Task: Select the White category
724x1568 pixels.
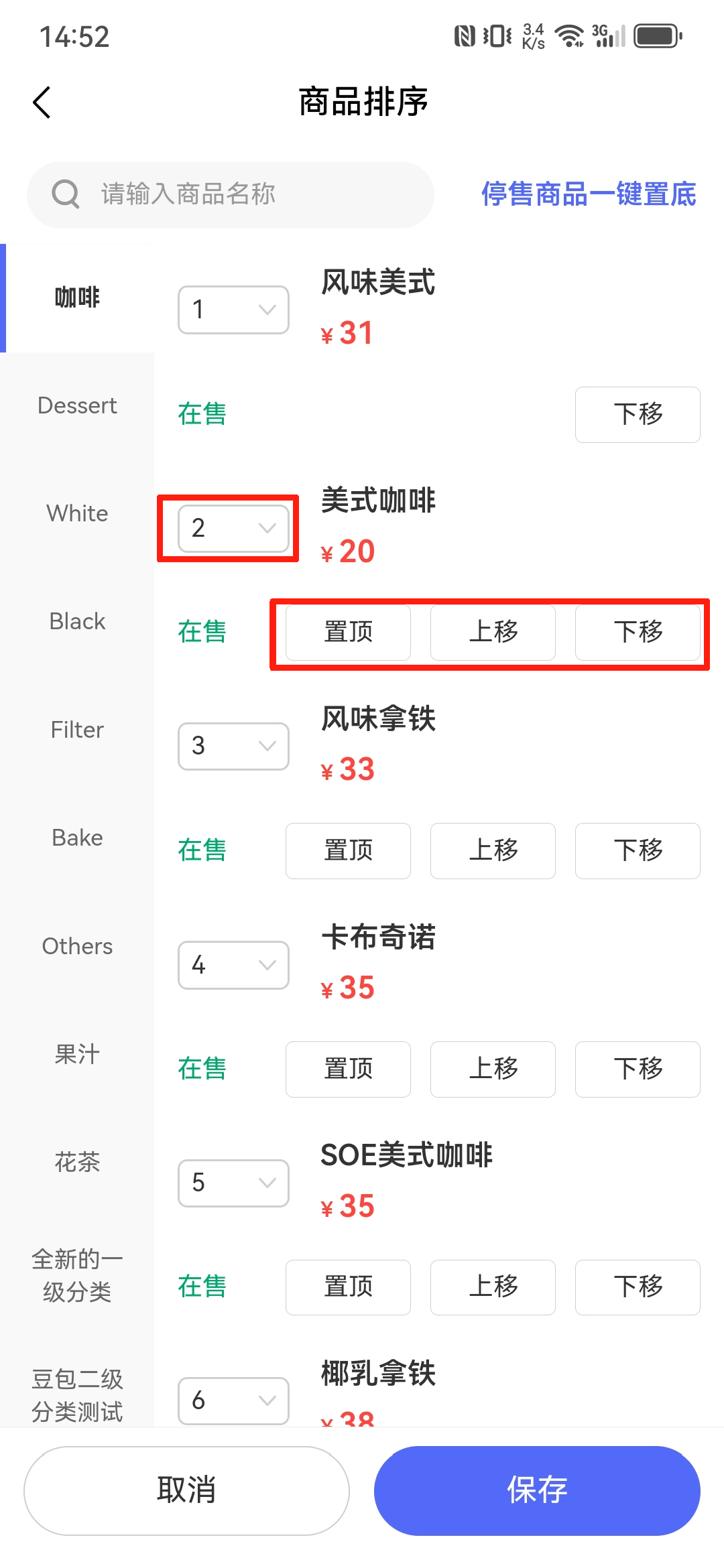Action: point(77,513)
